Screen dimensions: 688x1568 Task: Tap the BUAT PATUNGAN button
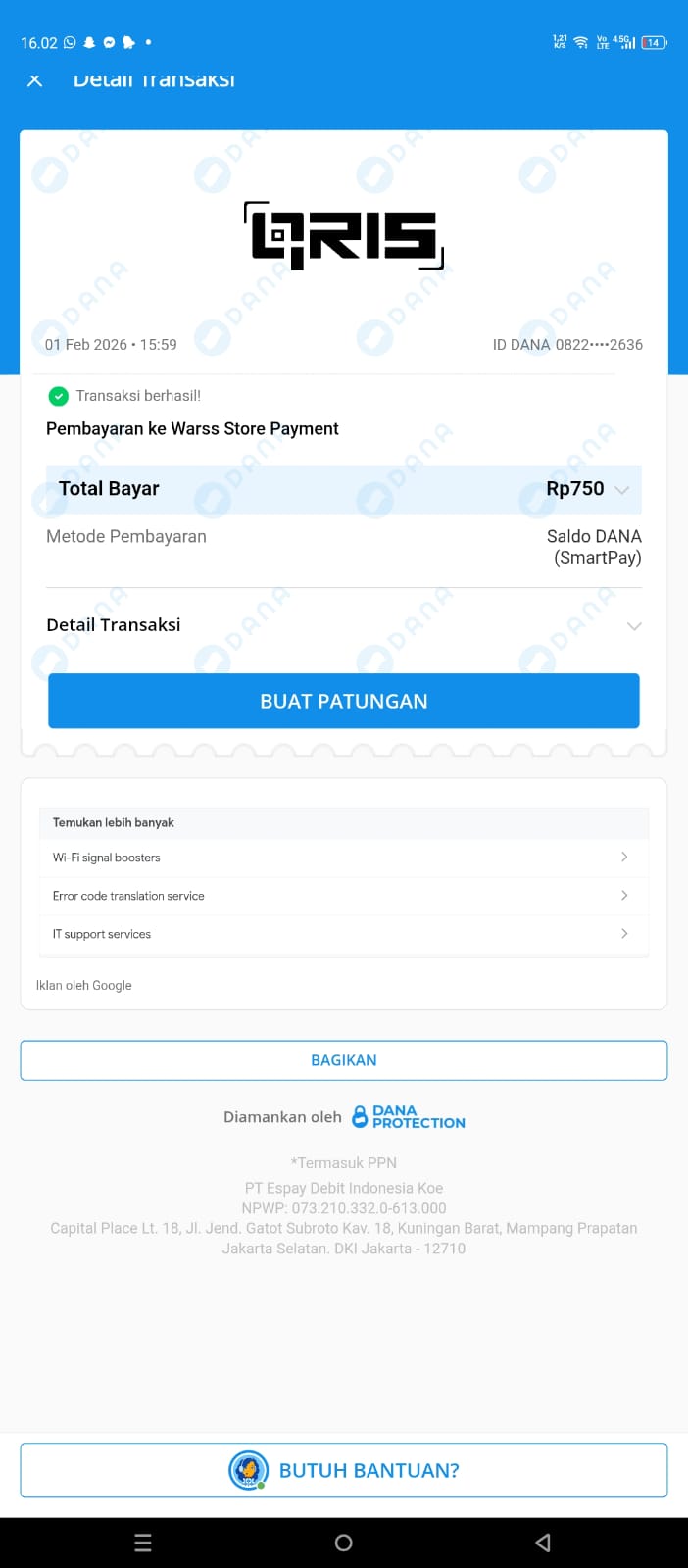[x=344, y=701]
